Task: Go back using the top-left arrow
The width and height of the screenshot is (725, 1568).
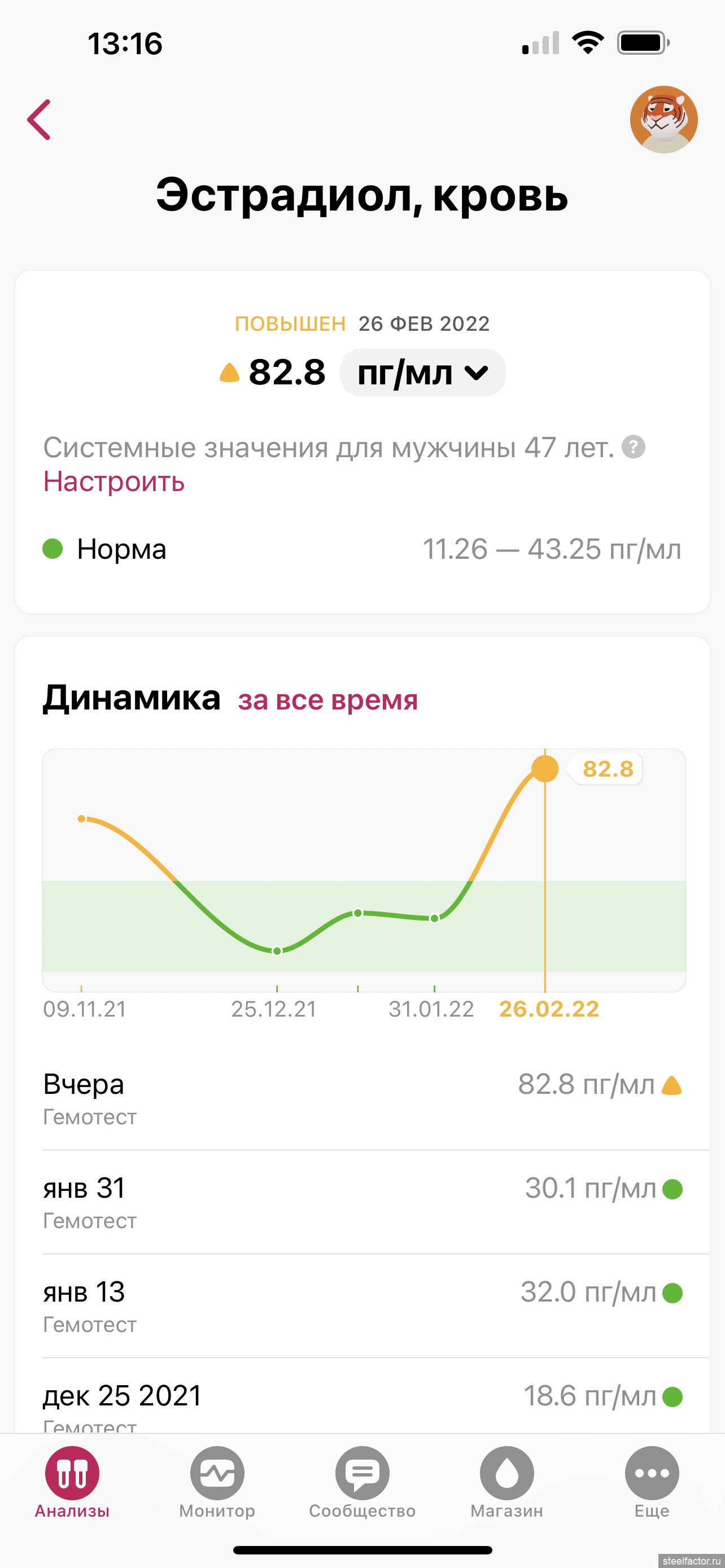Action: [x=39, y=120]
